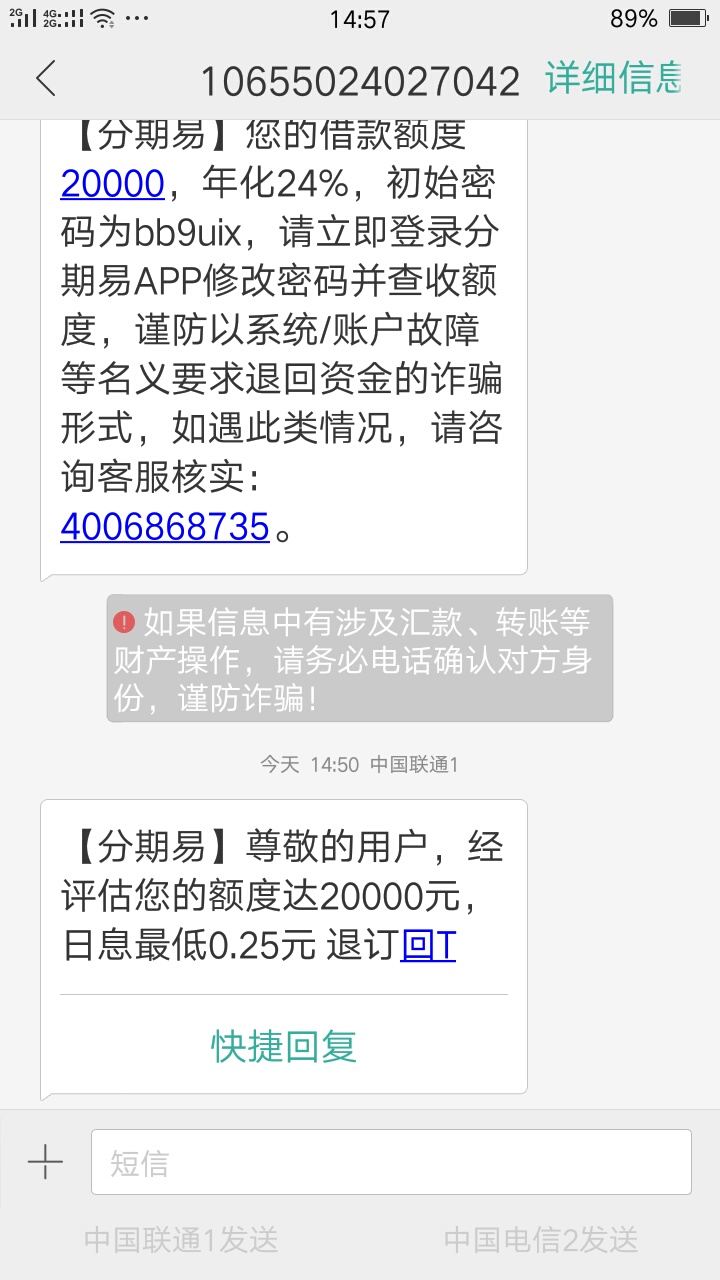Go back using the top-left arrow
The height and width of the screenshot is (1280, 720).
46,78
